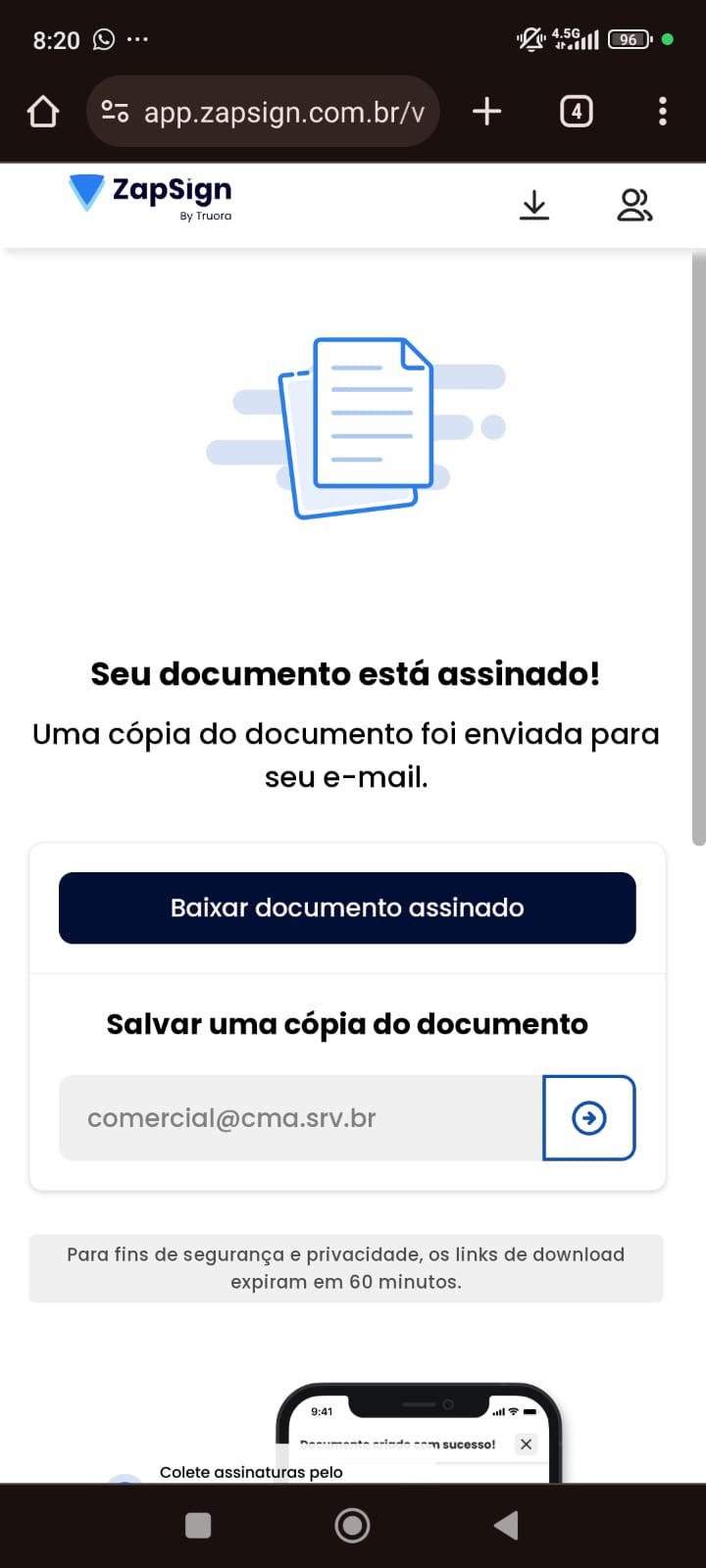Open browser home page
This screenshot has height=1568, width=706.
click(43, 112)
